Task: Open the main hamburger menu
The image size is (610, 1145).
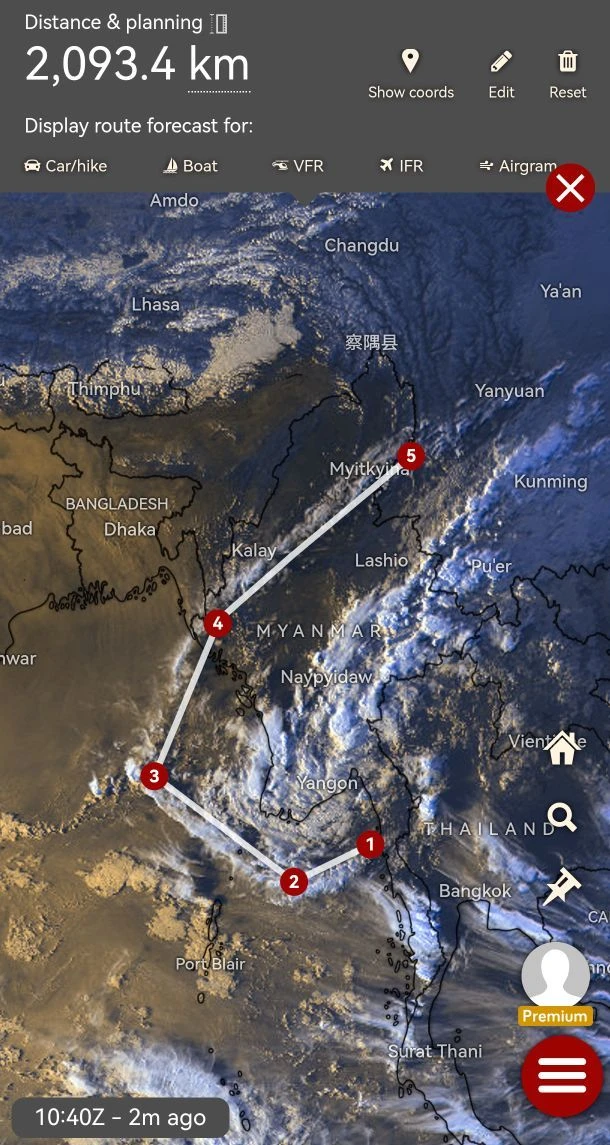Action: click(562, 1076)
